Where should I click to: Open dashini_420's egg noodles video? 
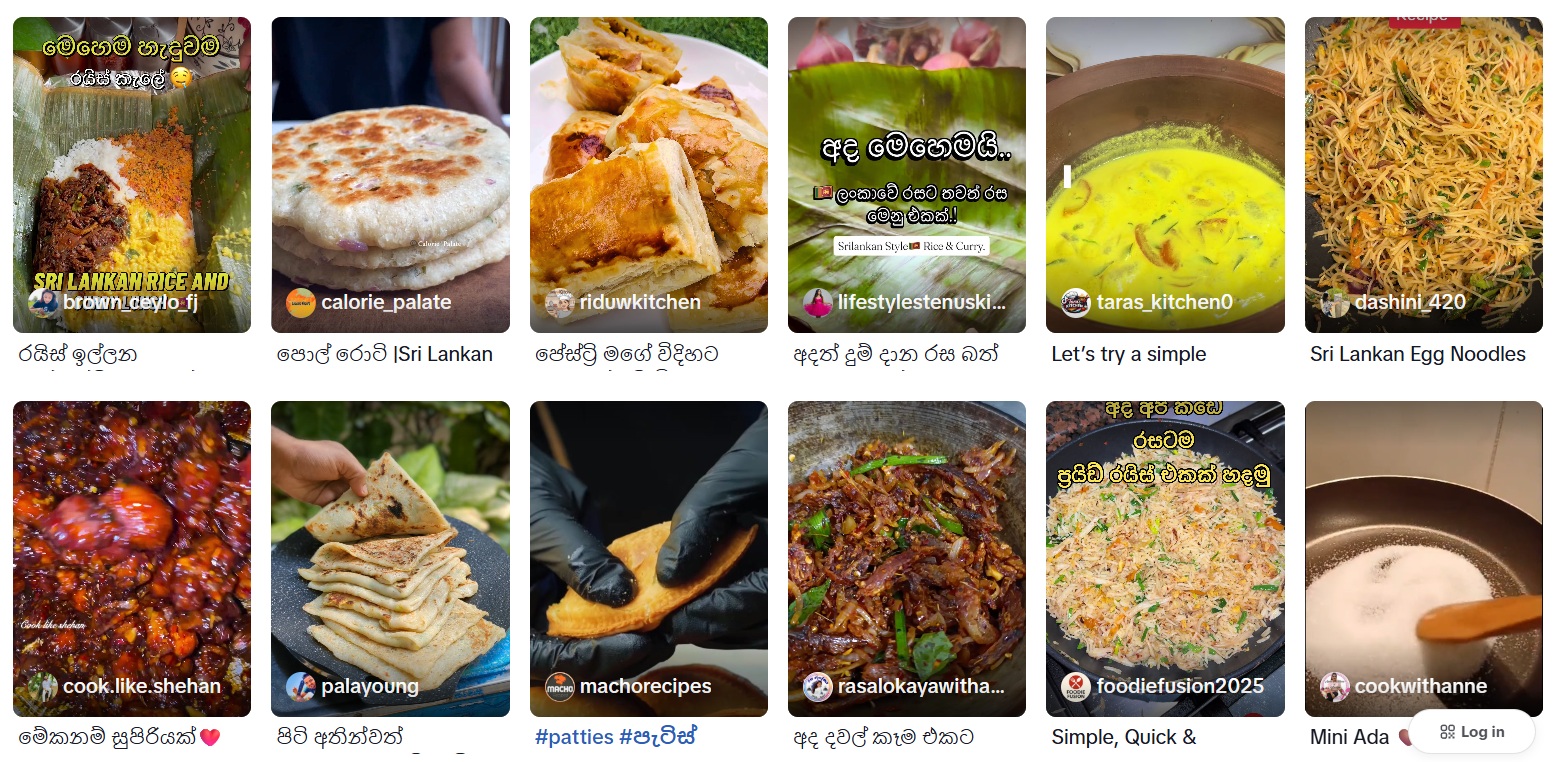pyautogui.click(x=1423, y=174)
